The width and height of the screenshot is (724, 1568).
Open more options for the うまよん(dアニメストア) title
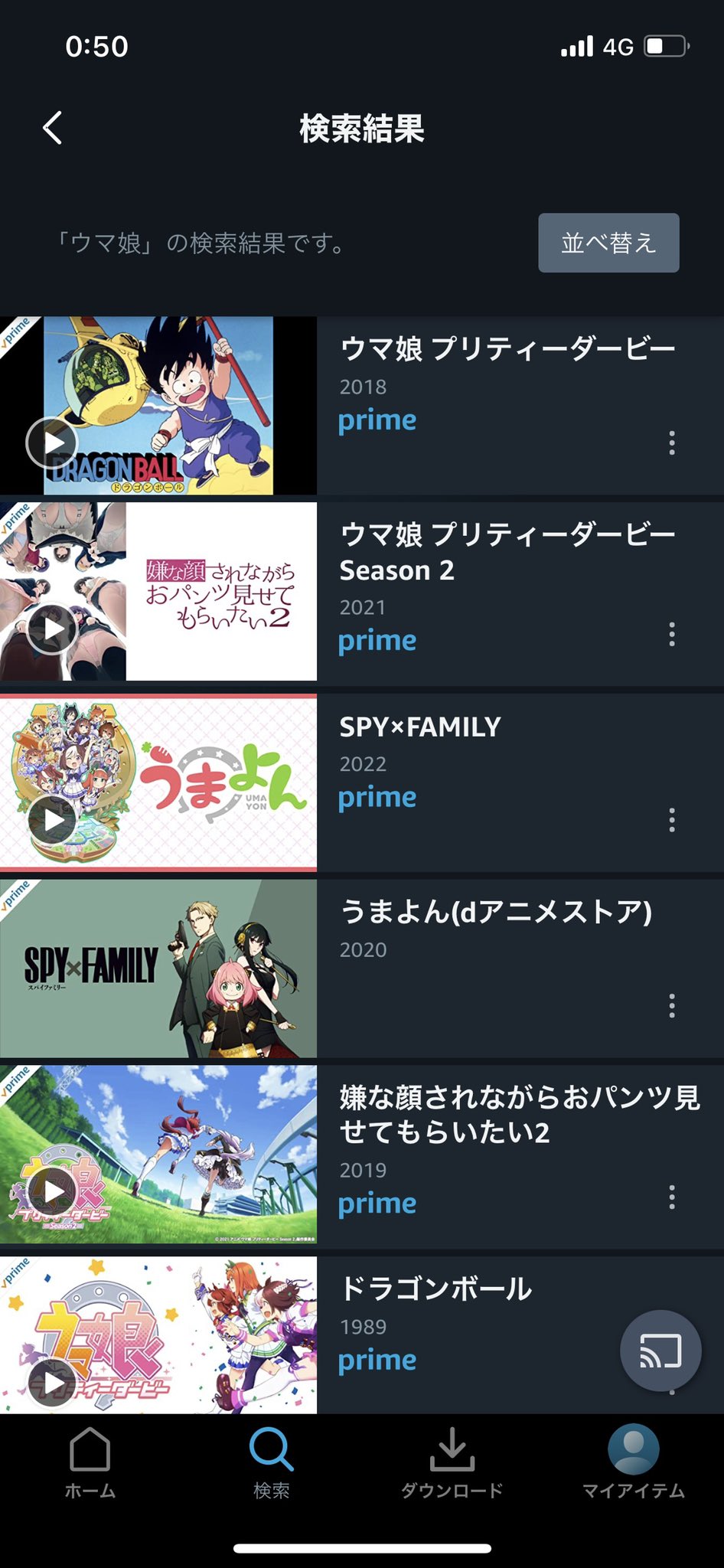pyautogui.click(x=672, y=1005)
